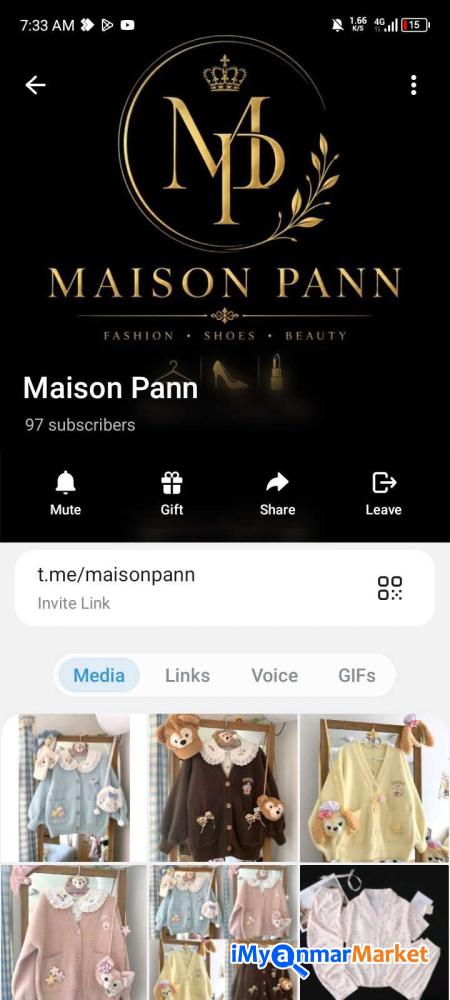Image resolution: width=450 pixels, height=1000 pixels.
Task: Switch to the GIFs tab
Action: click(357, 675)
